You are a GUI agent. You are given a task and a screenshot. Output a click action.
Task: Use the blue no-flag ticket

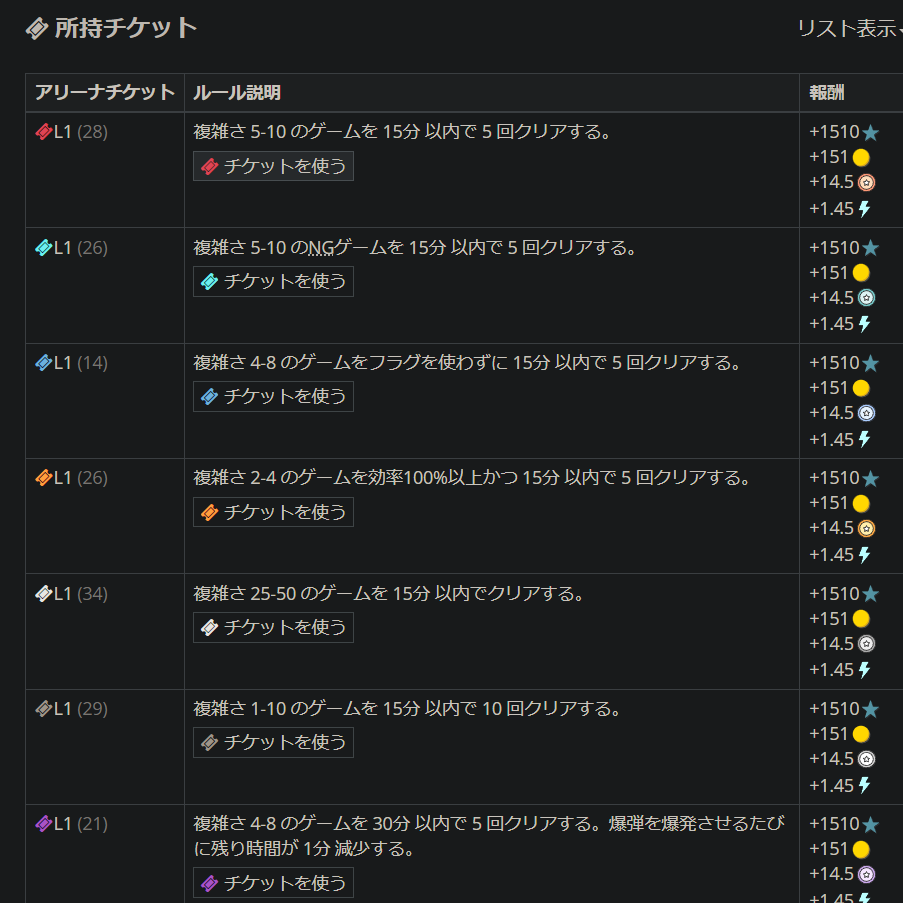(x=273, y=397)
